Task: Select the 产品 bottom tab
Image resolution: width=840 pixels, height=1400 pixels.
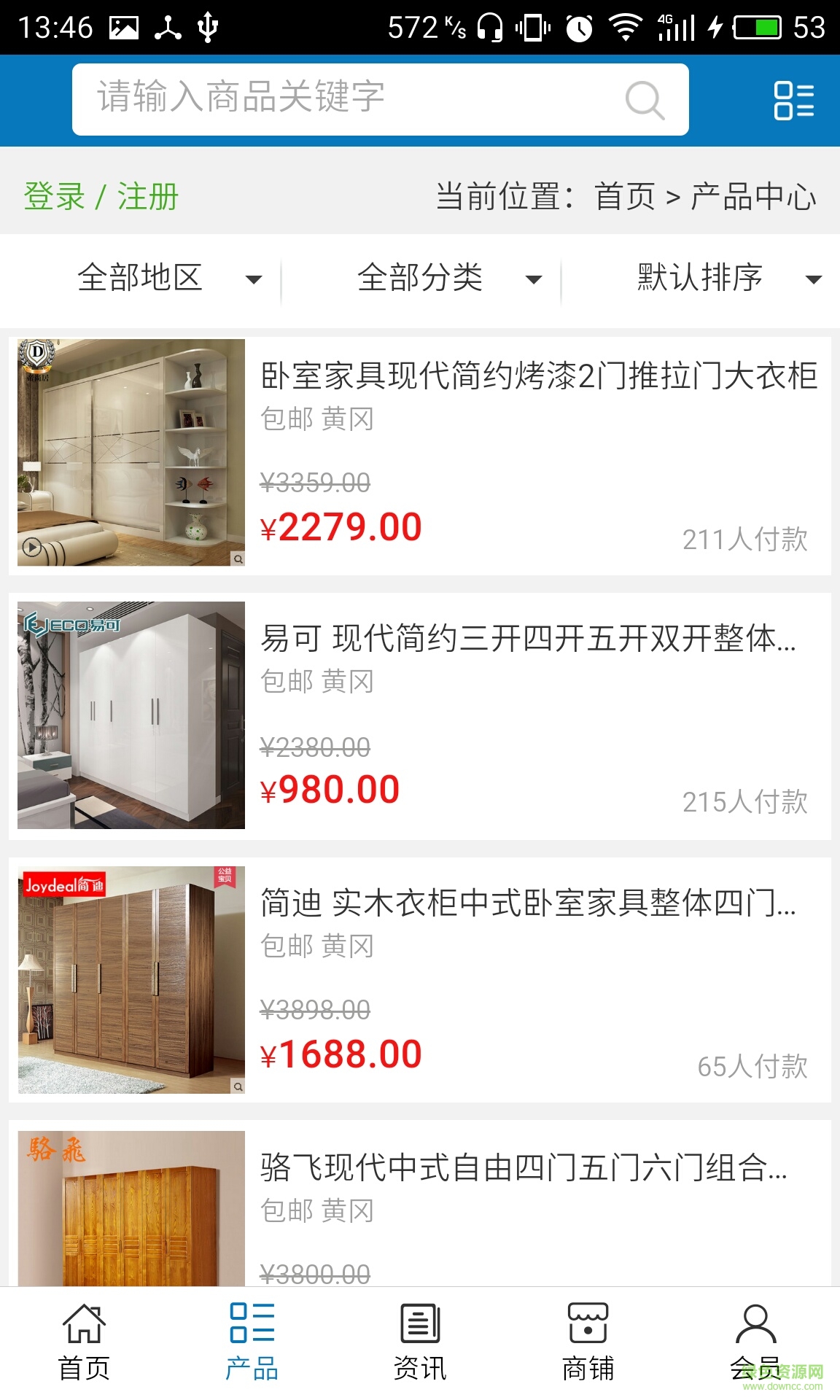Action: (x=252, y=1343)
